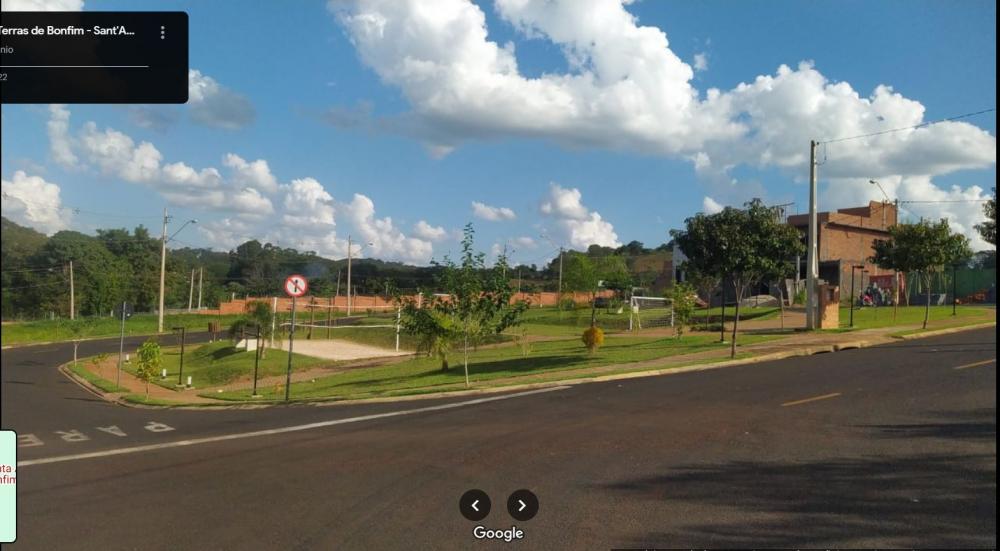Open the overflow menu on the info card
Screen dimensions: 1000x551
(x=162, y=32)
